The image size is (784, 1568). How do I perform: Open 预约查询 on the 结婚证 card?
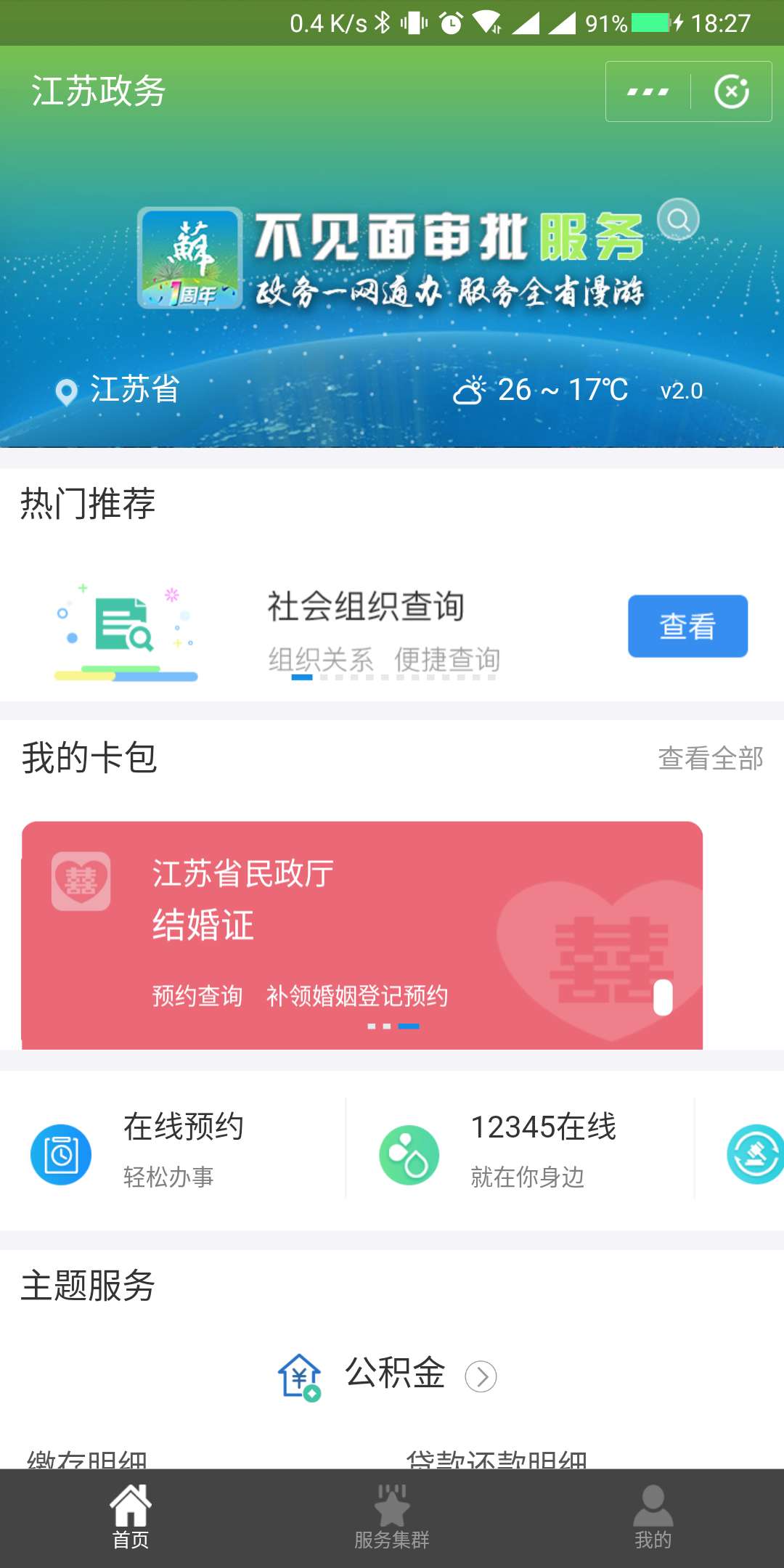tap(196, 997)
